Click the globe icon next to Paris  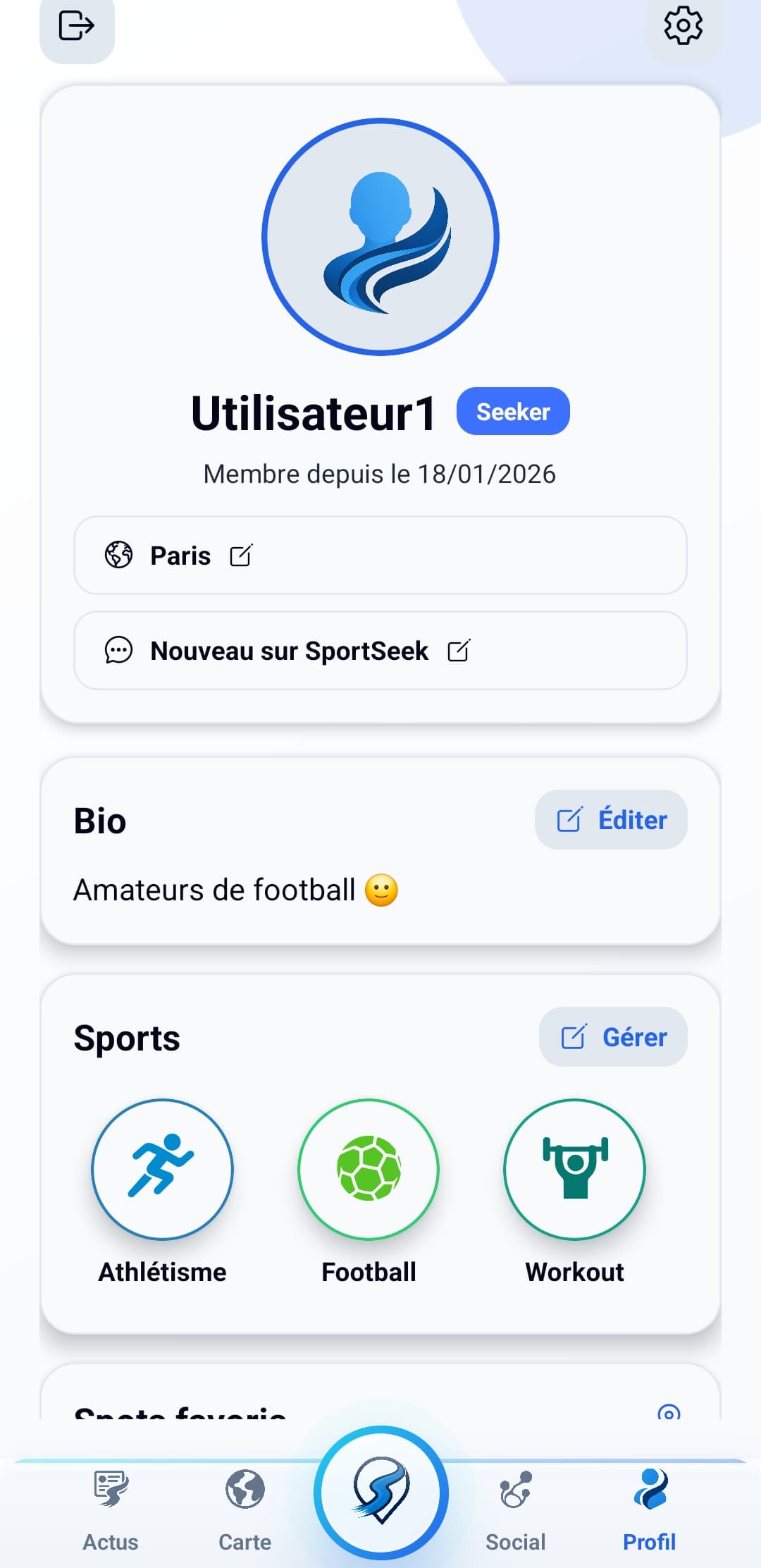point(120,556)
